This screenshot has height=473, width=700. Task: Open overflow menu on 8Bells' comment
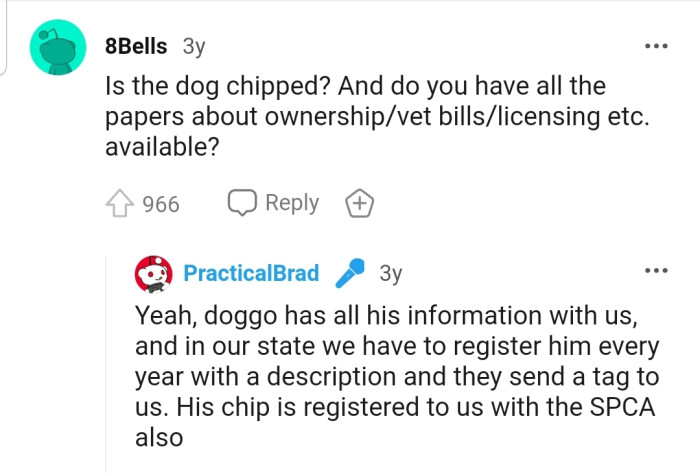[655, 46]
